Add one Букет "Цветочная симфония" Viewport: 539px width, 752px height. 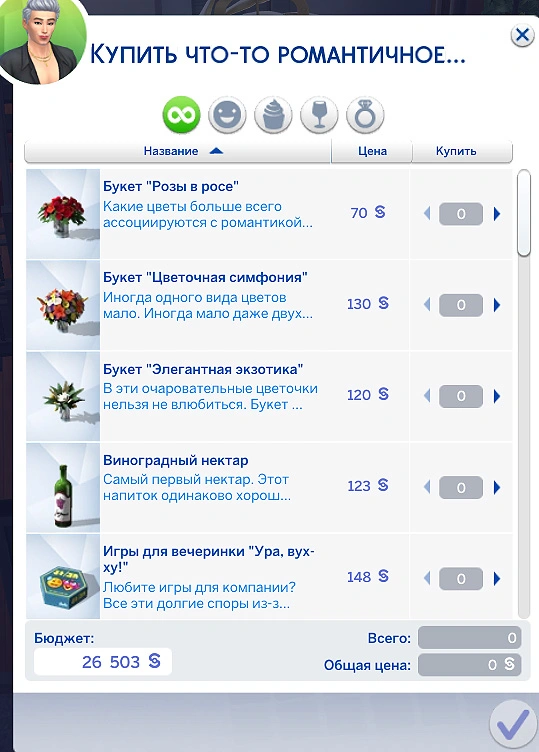(497, 305)
